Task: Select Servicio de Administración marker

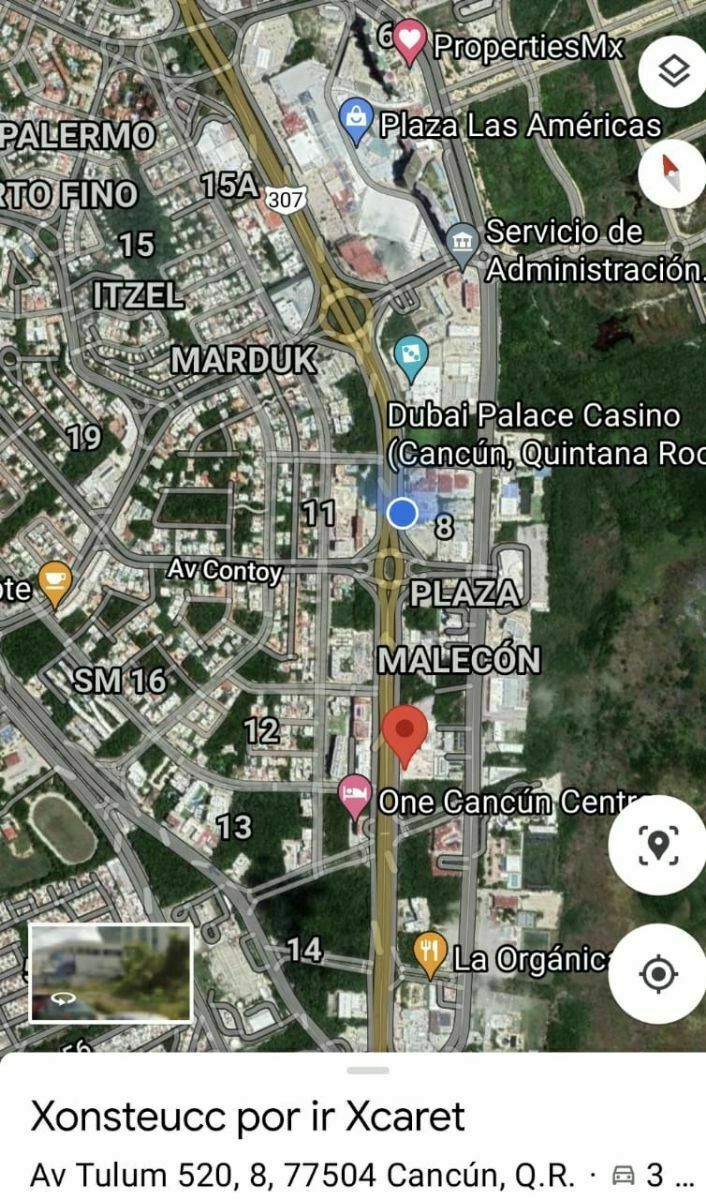Action: tap(462, 243)
